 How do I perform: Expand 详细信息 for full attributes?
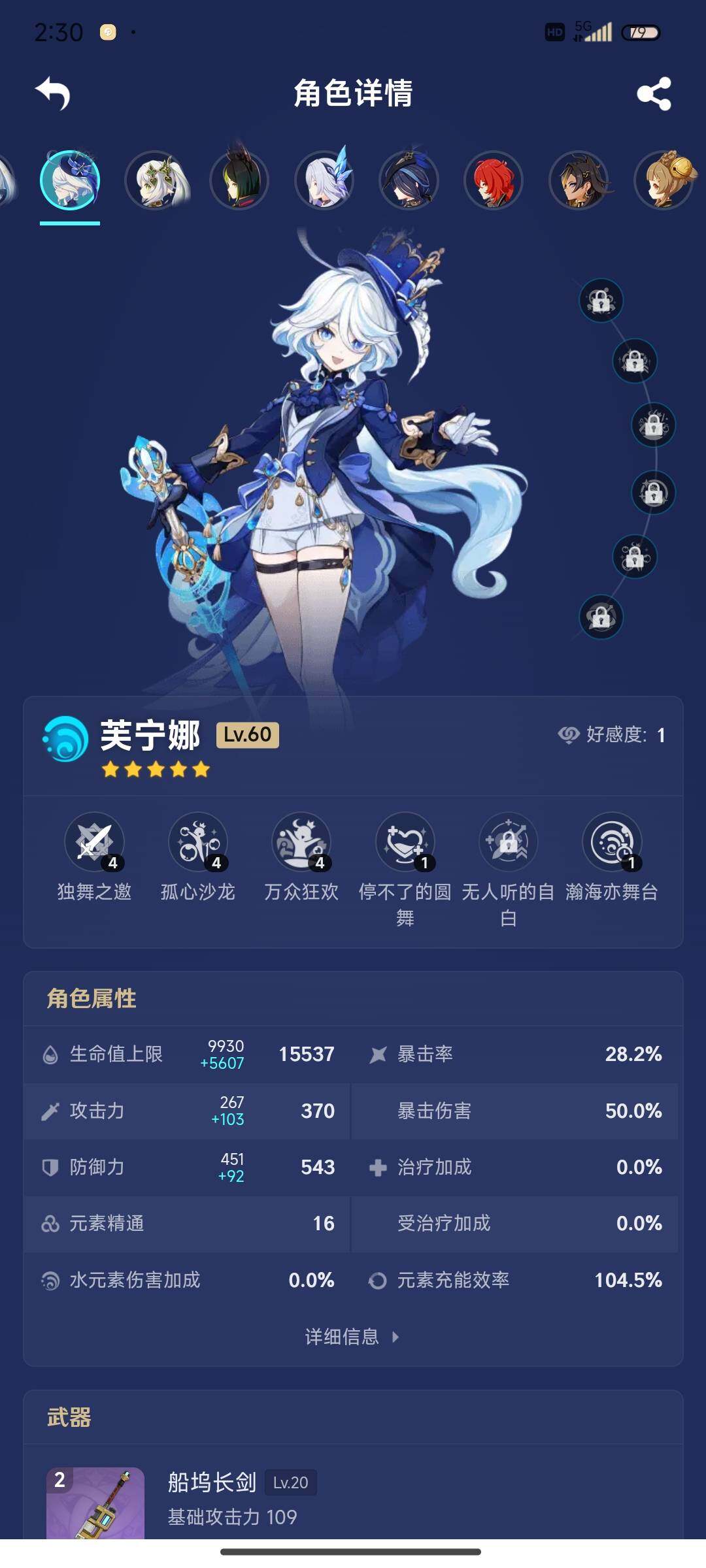click(x=352, y=1337)
